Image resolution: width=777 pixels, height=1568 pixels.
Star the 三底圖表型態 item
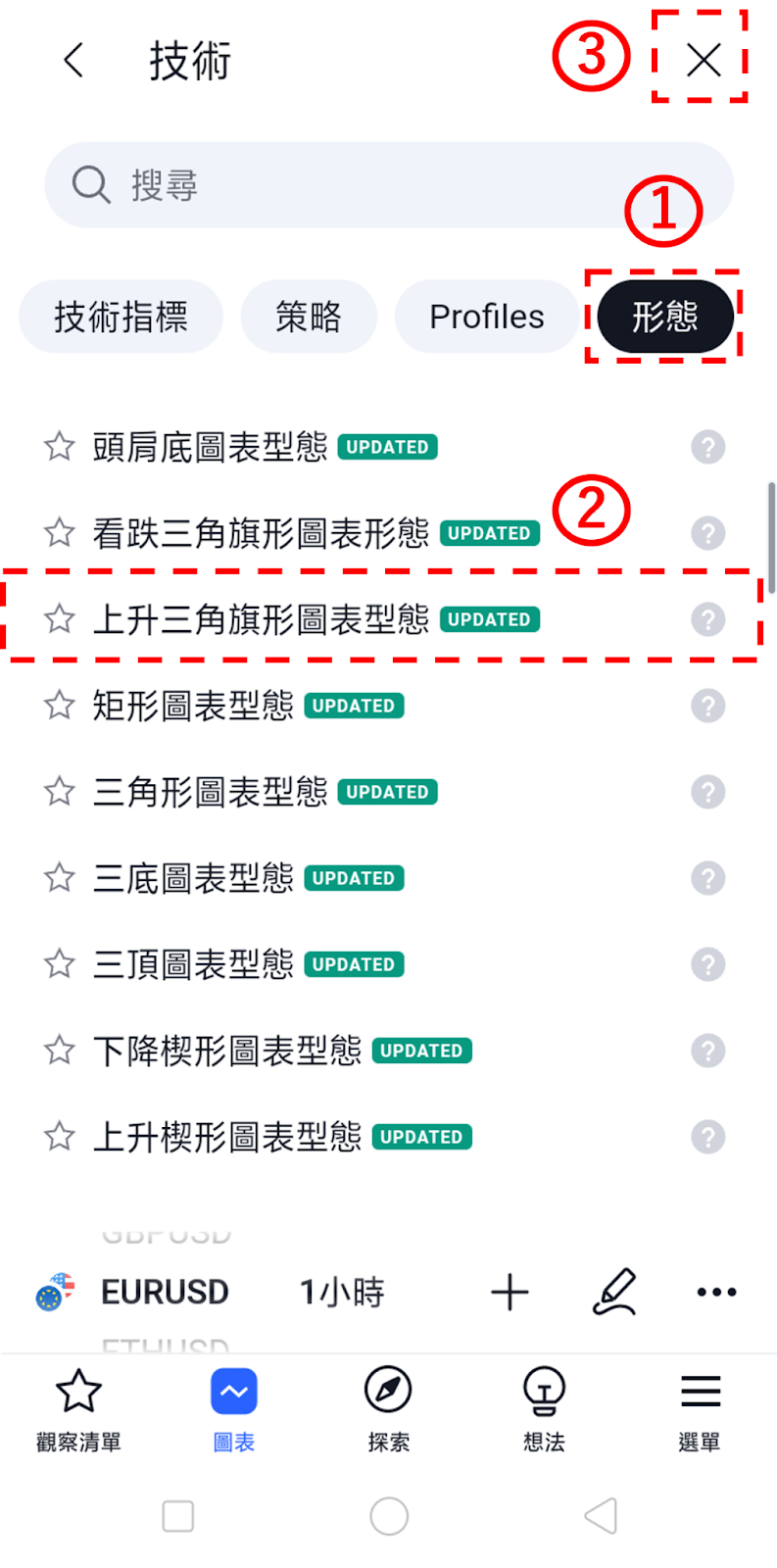pos(60,878)
